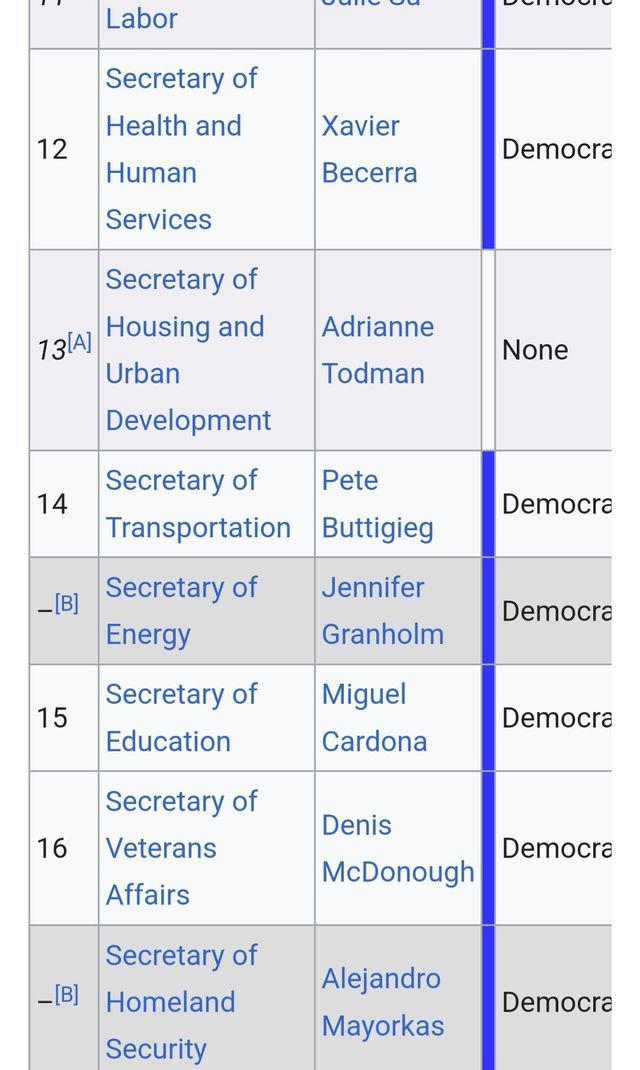The image size is (640, 1070).
Task: Open Secretary of Housing and Urban Development link
Action: coord(188,350)
